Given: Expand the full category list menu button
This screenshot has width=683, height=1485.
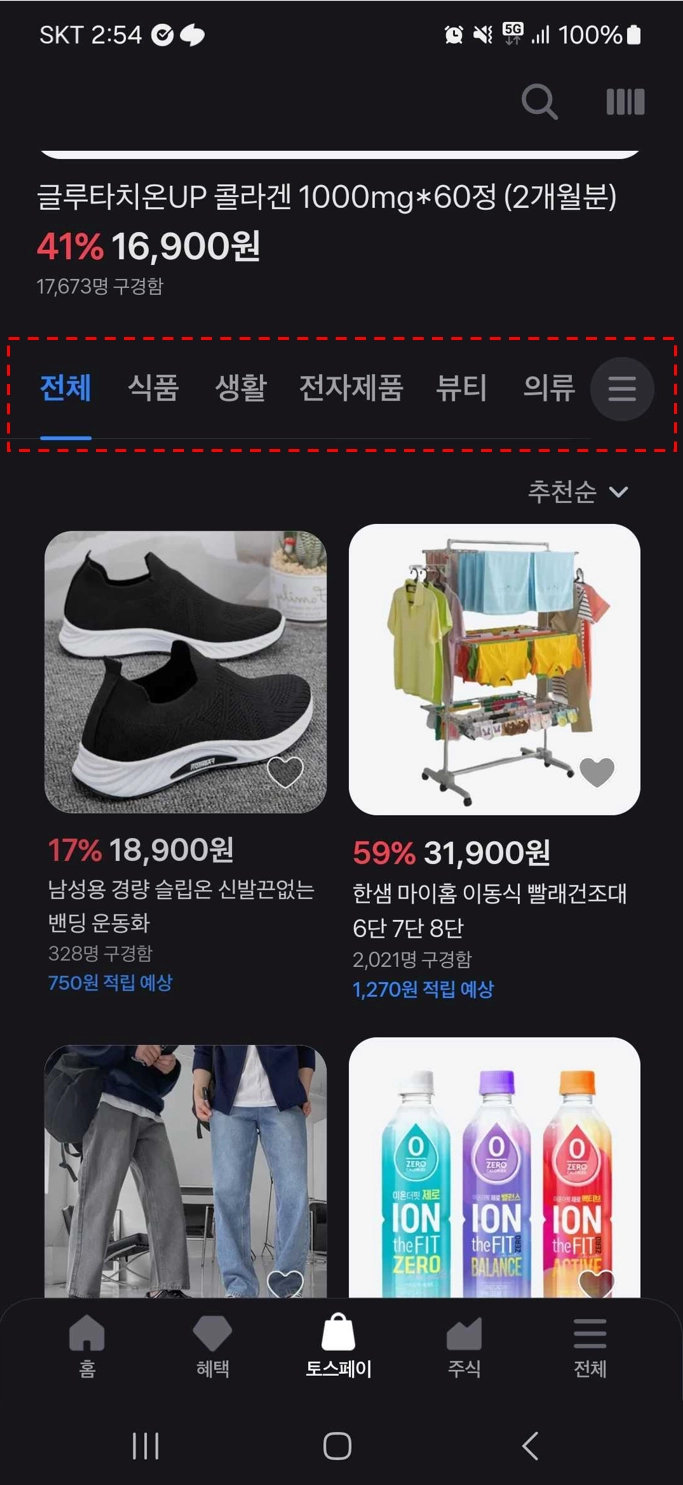Looking at the screenshot, I should (622, 388).
